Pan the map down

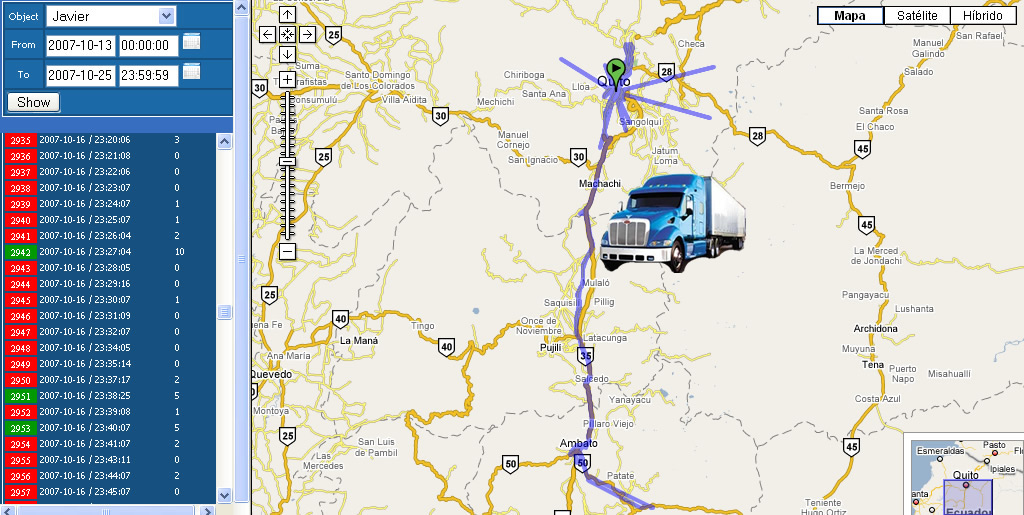(287, 54)
